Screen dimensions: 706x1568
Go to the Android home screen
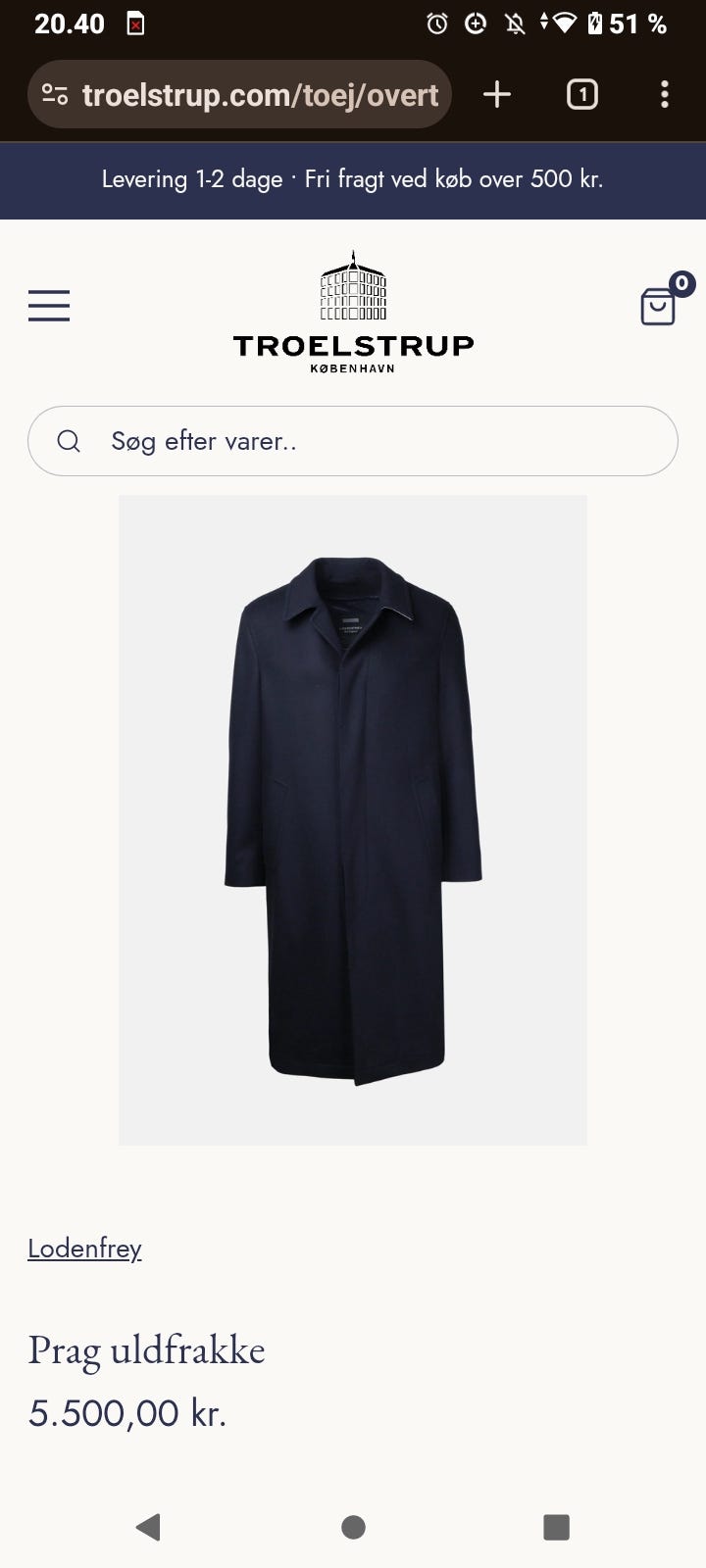tap(353, 1526)
